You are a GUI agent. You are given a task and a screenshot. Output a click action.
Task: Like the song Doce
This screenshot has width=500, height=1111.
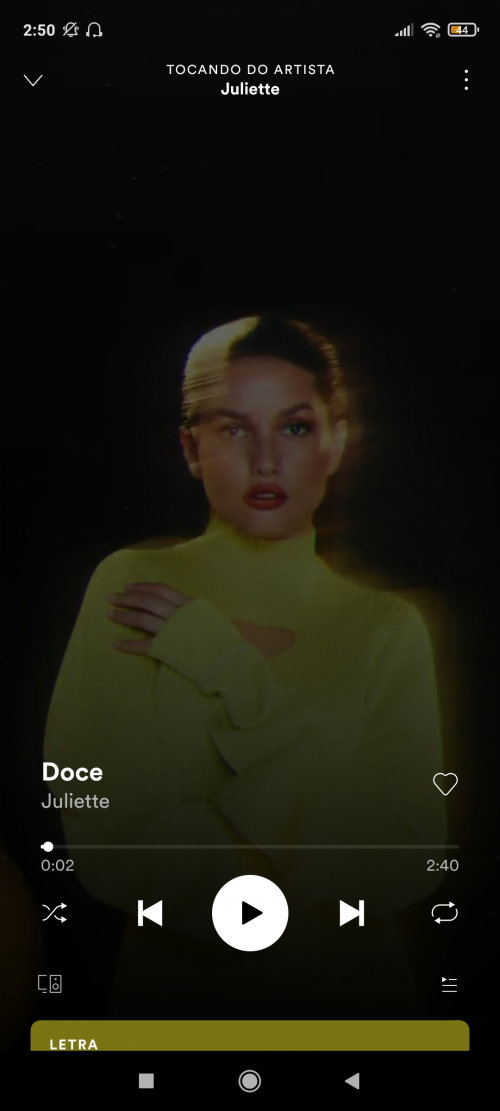[445, 784]
